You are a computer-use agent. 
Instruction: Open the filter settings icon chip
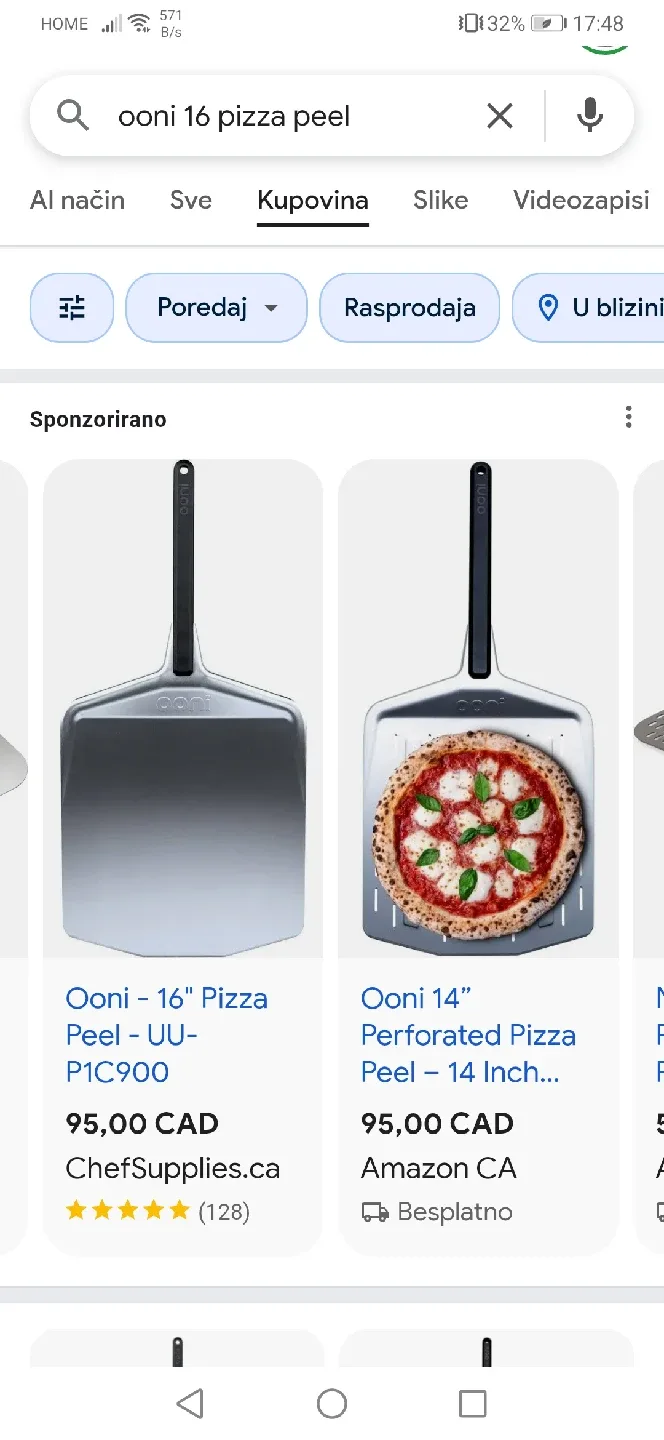click(72, 308)
